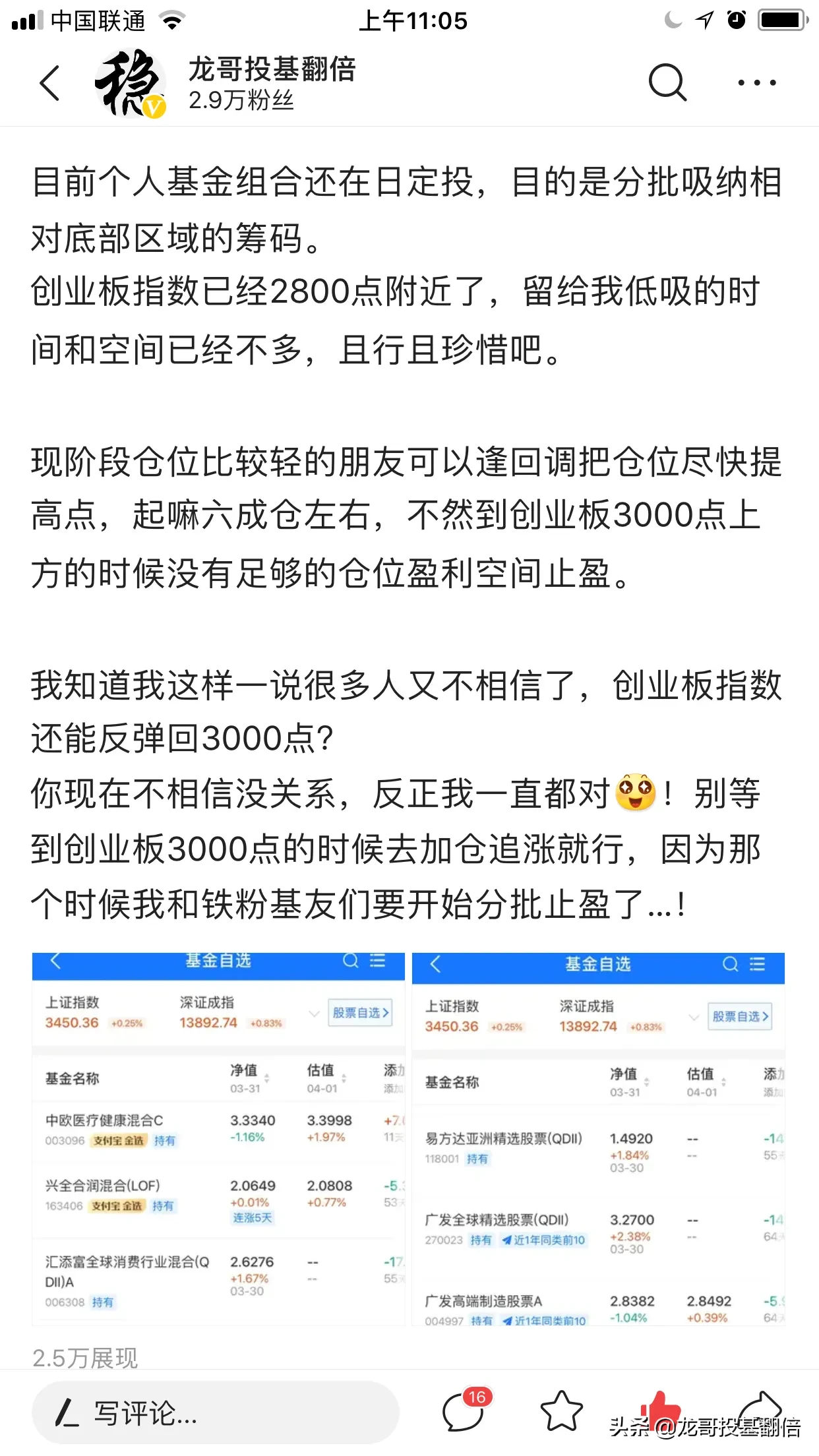Bookmark this post with the star icon
Image resolution: width=819 pixels, height=1456 pixels.
(x=561, y=1412)
